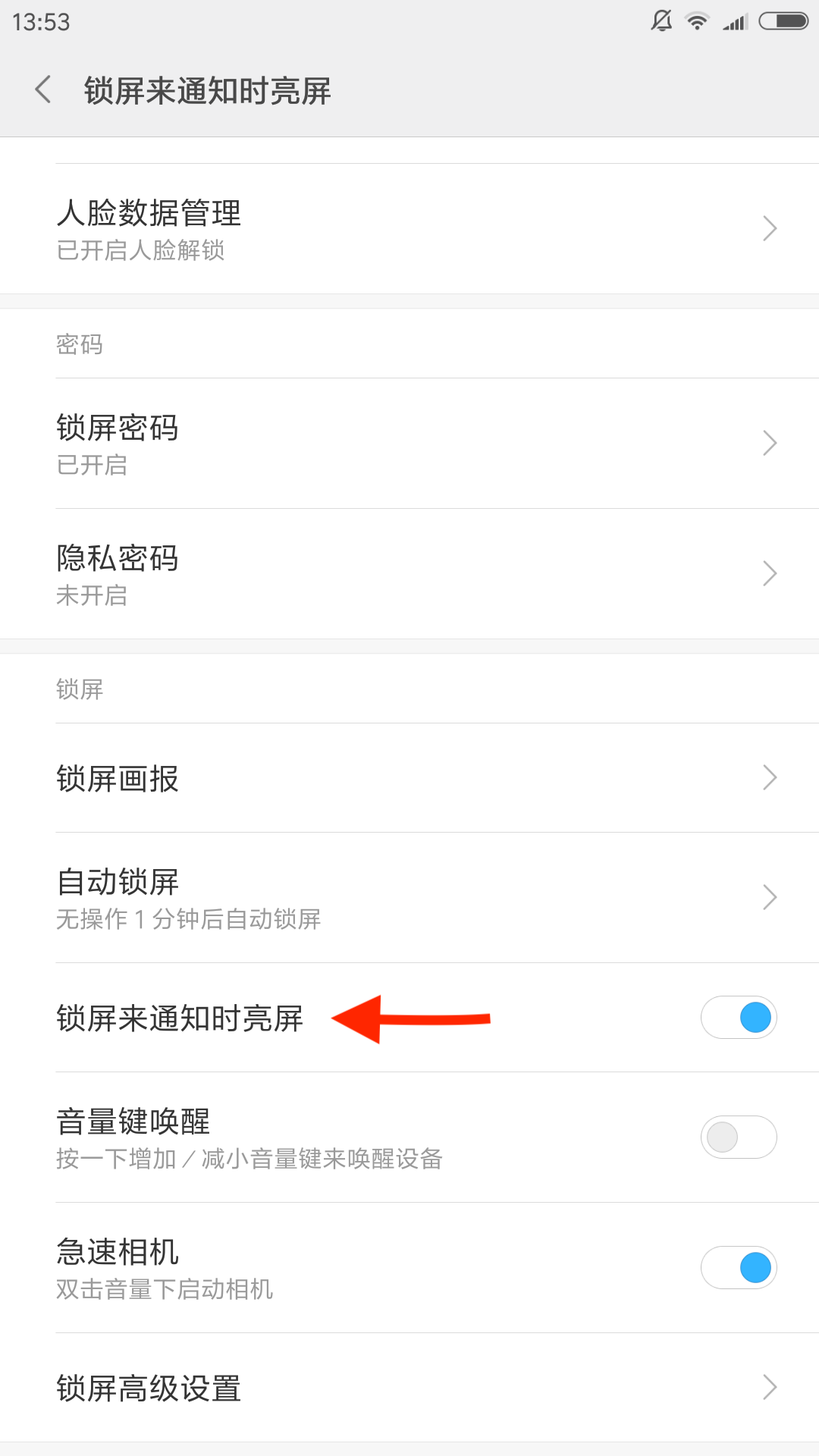This screenshot has height=1456, width=819.
Task: Expand 人脸数据管理 with its chevron
Action: (769, 227)
